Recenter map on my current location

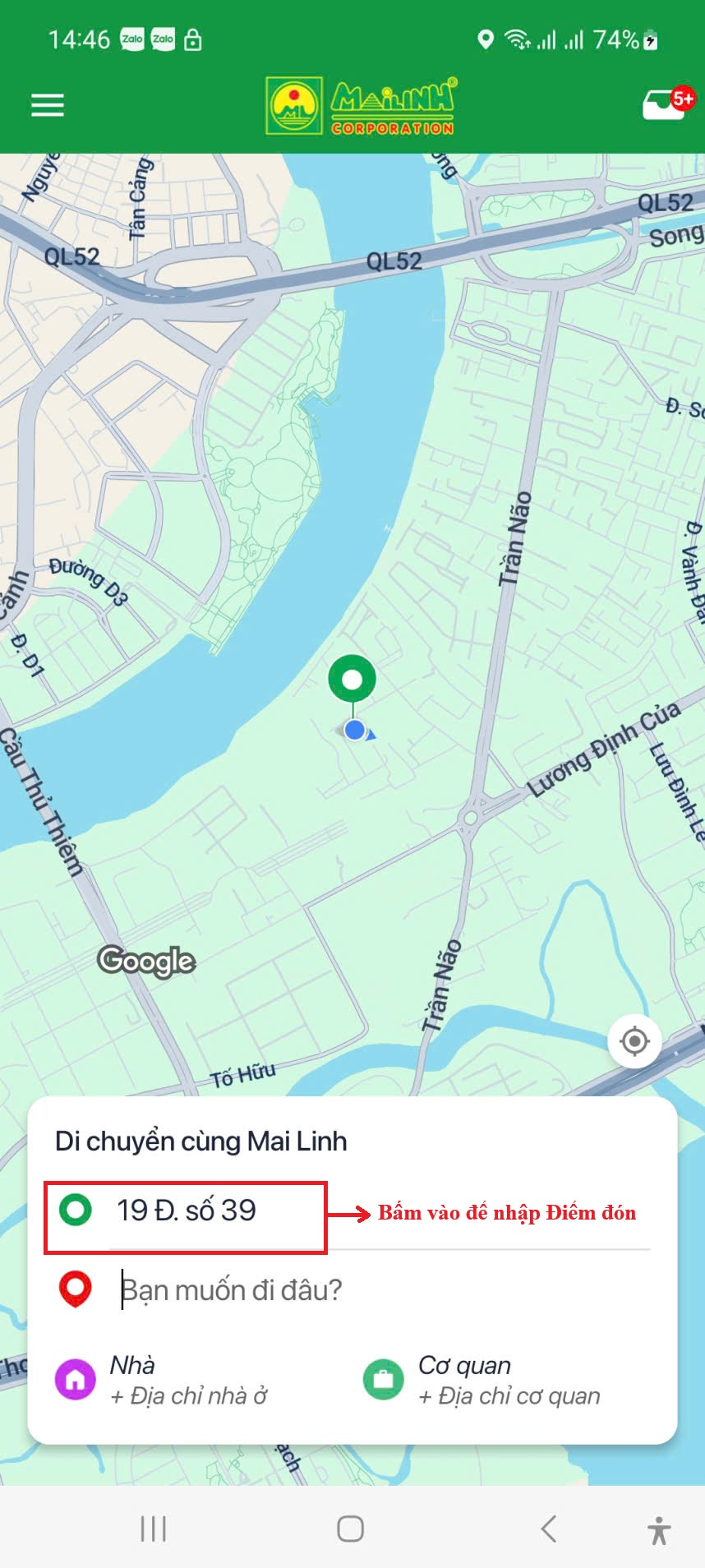point(634,1041)
